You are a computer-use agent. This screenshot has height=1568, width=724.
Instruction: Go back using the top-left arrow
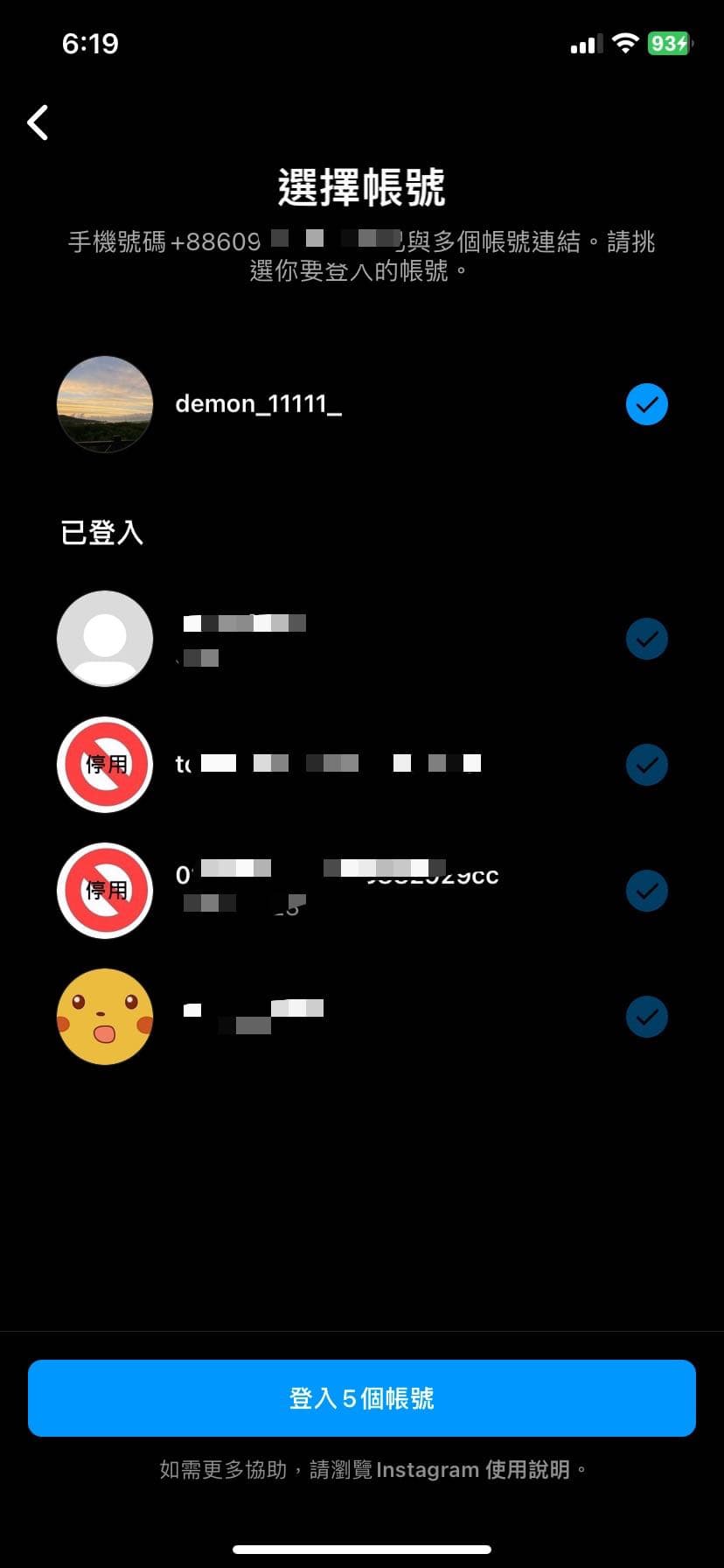click(38, 122)
